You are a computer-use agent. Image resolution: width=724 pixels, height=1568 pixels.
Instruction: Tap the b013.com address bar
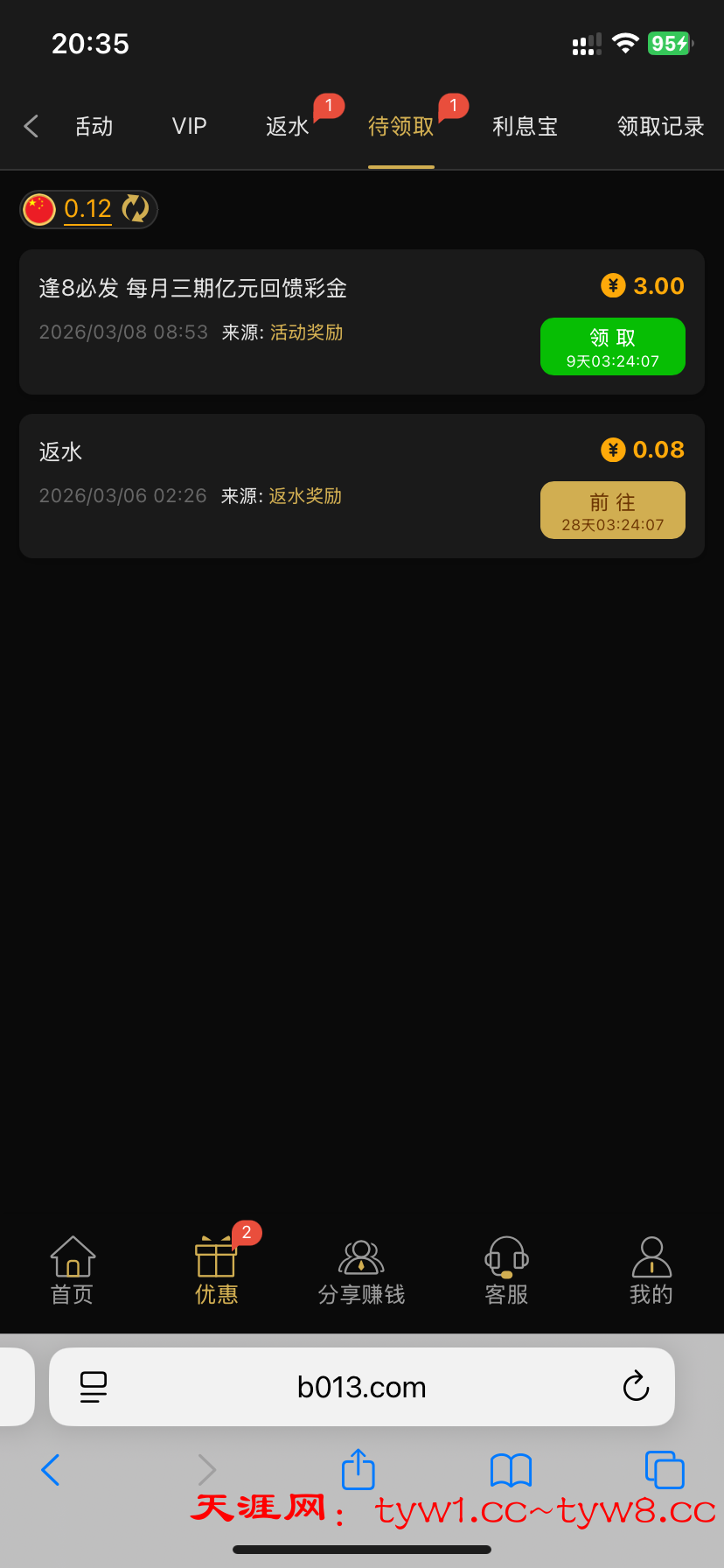coord(361,1387)
